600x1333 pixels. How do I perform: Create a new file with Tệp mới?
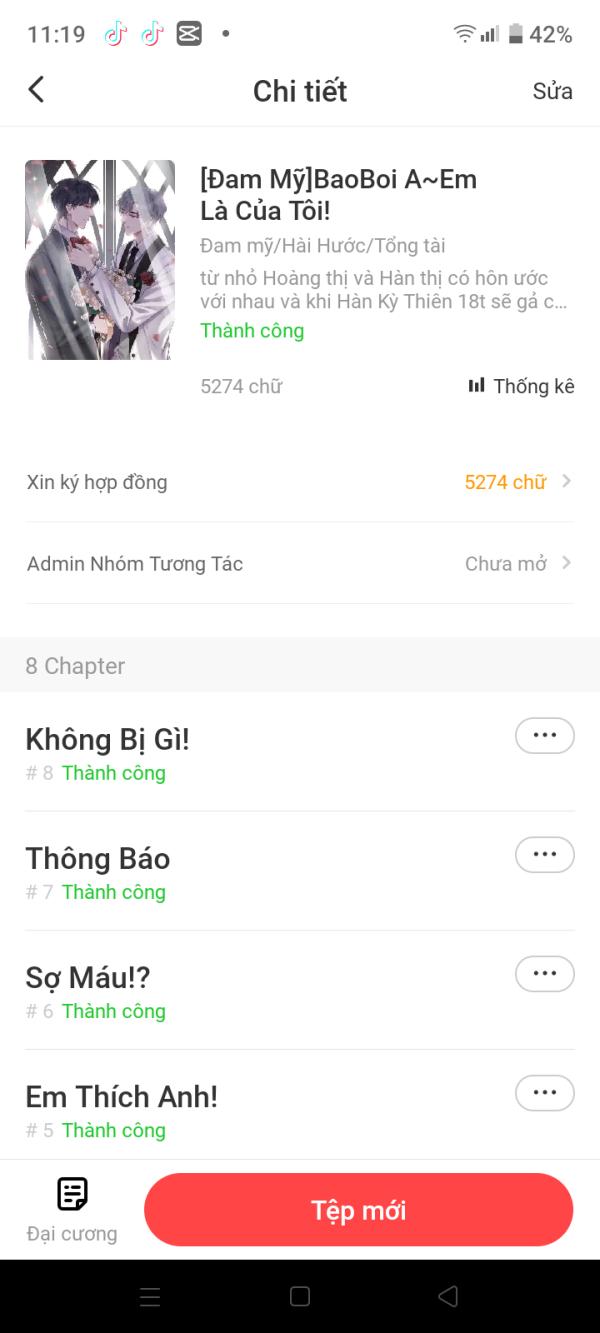click(358, 1210)
